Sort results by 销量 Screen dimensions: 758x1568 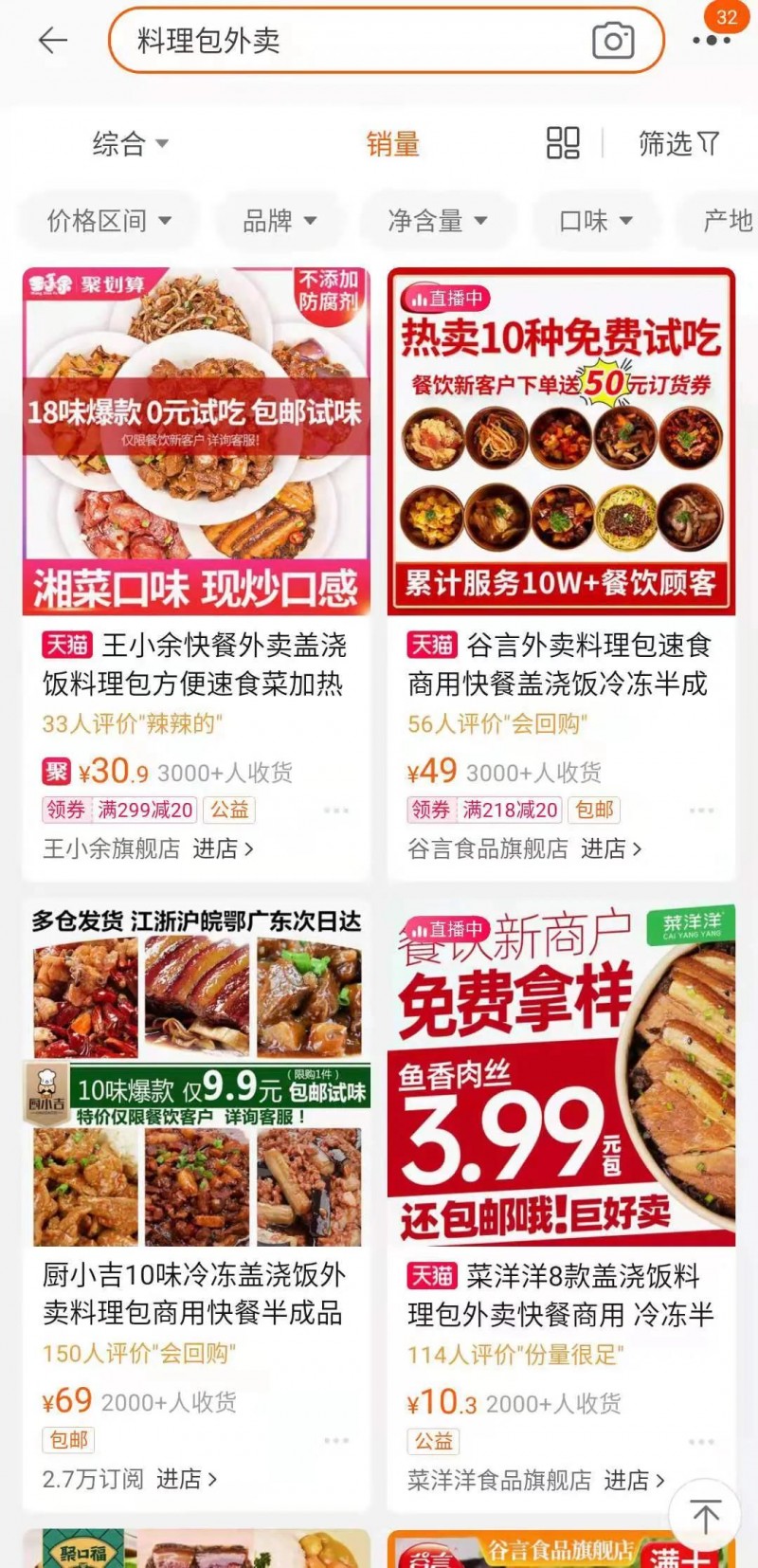click(x=393, y=144)
